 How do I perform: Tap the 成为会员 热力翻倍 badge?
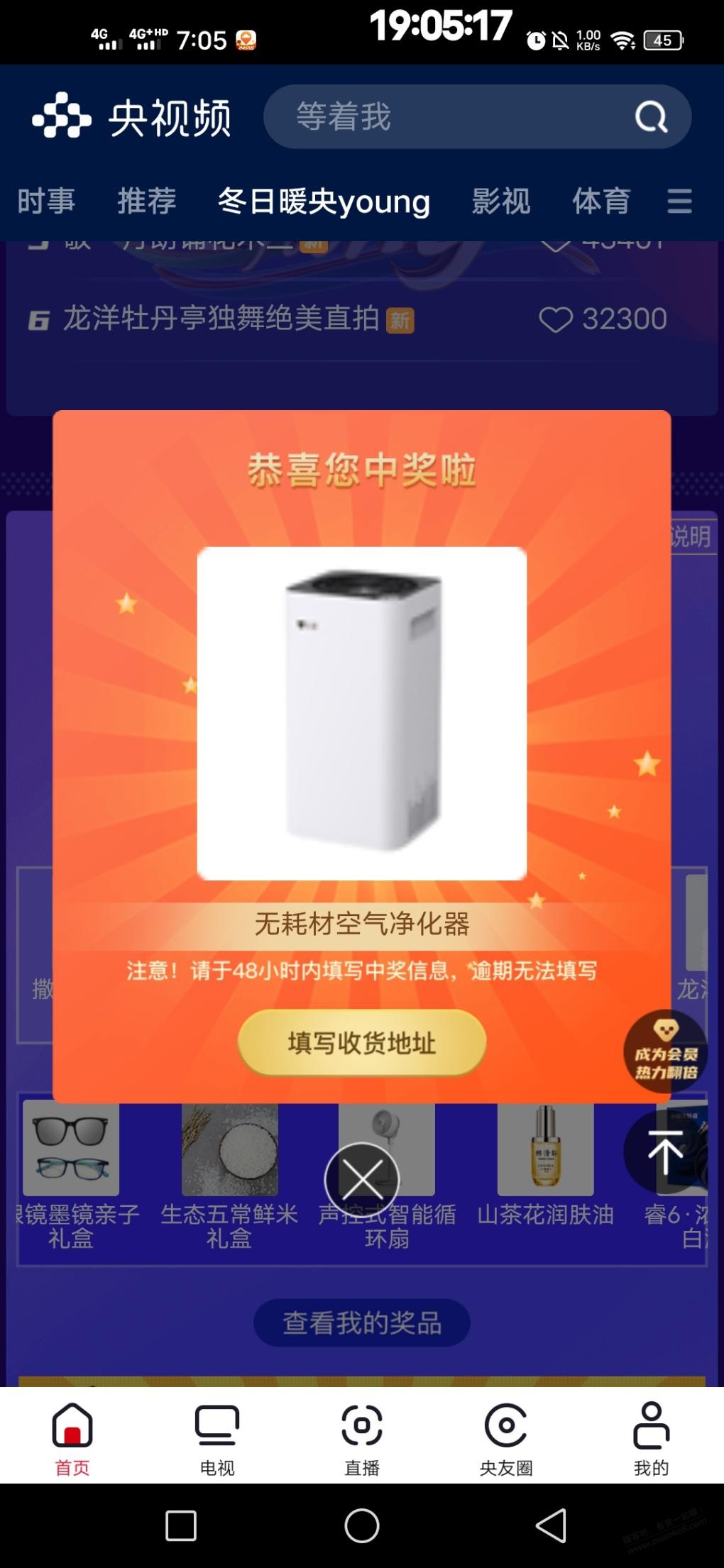(x=666, y=1051)
